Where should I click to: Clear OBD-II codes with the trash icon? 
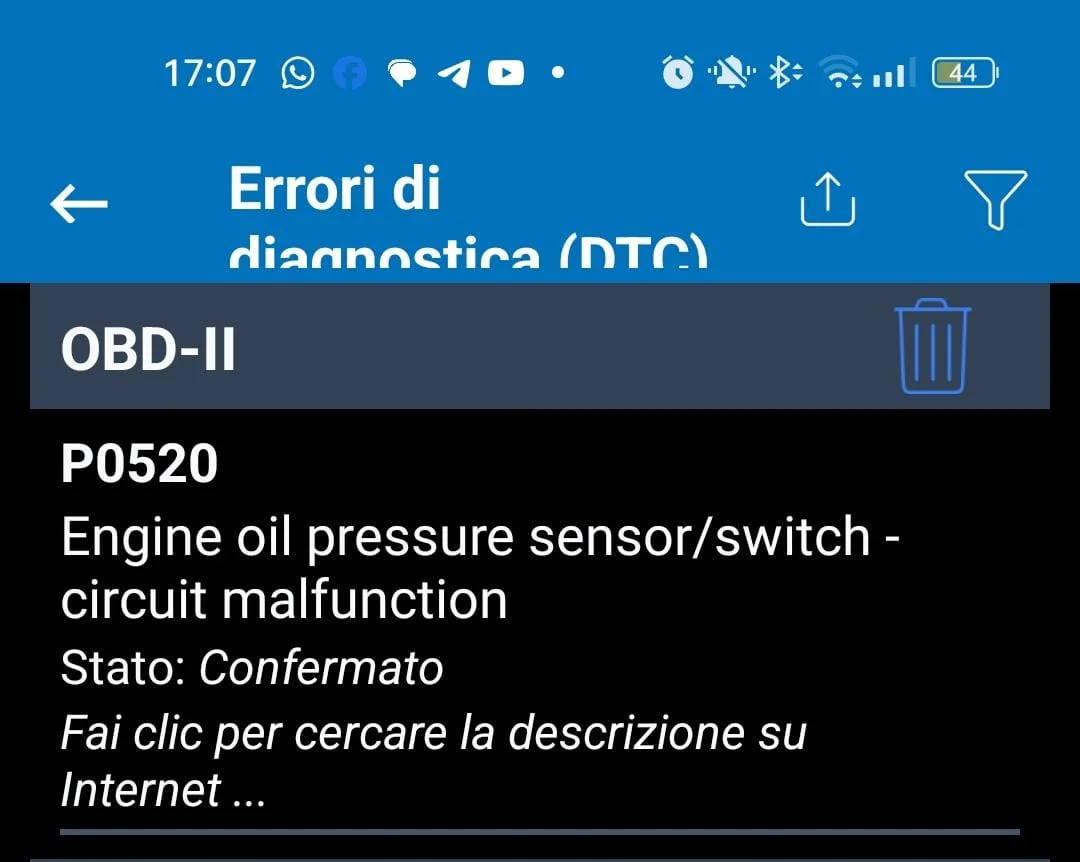tap(932, 346)
